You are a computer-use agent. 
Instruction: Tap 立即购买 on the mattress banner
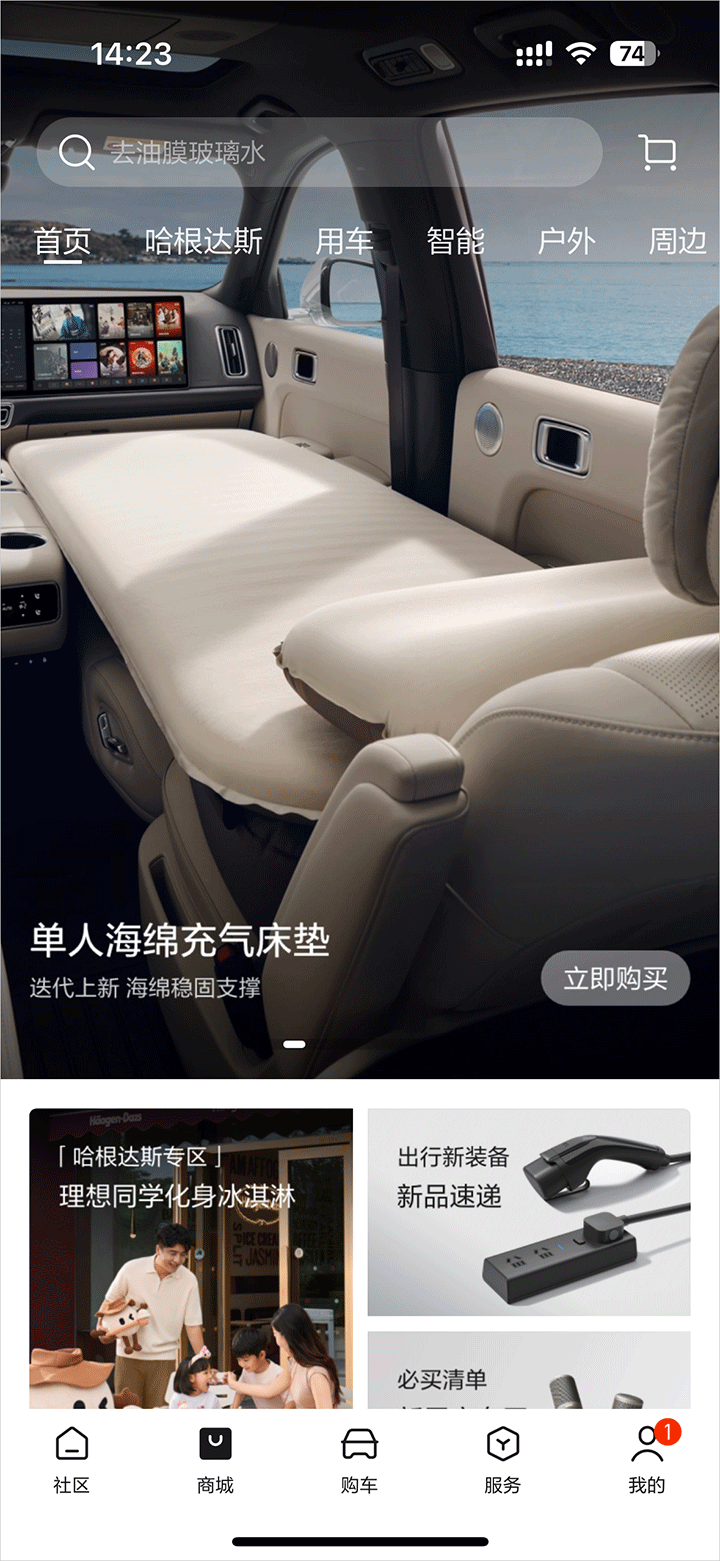click(x=615, y=978)
